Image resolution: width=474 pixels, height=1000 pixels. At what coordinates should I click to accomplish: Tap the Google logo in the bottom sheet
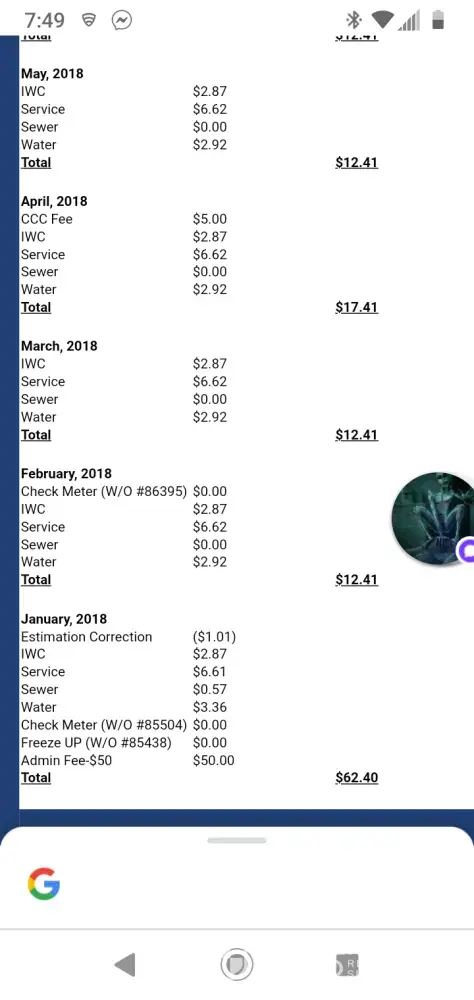click(44, 884)
